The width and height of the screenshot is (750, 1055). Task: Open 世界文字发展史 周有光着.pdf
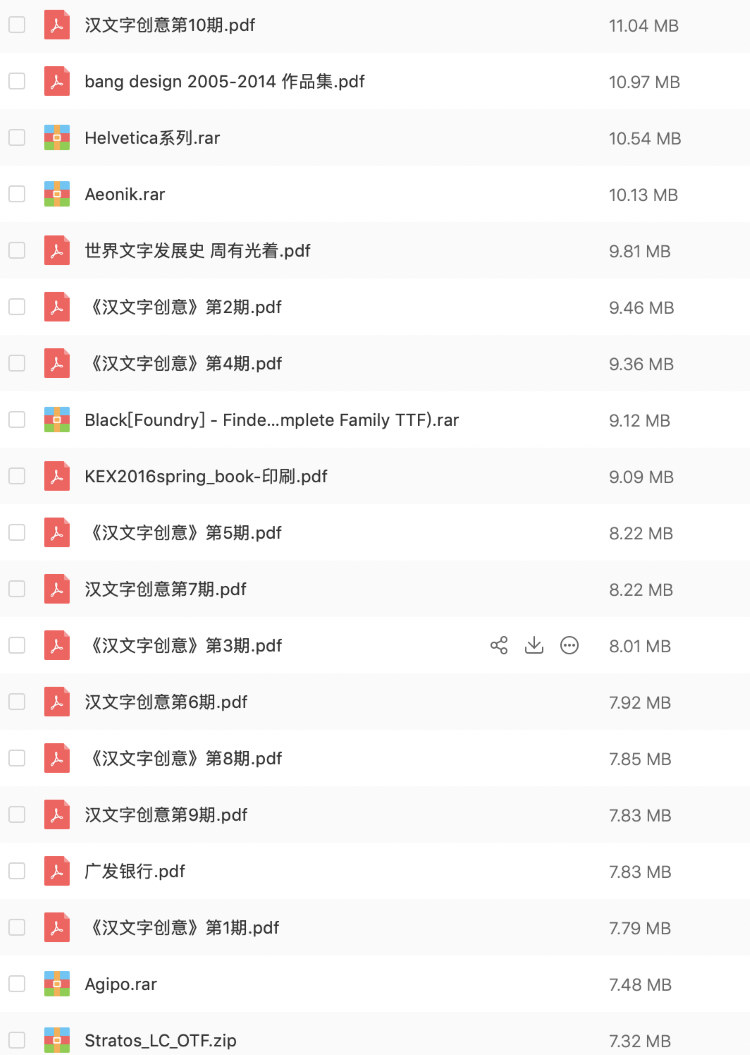click(197, 251)
